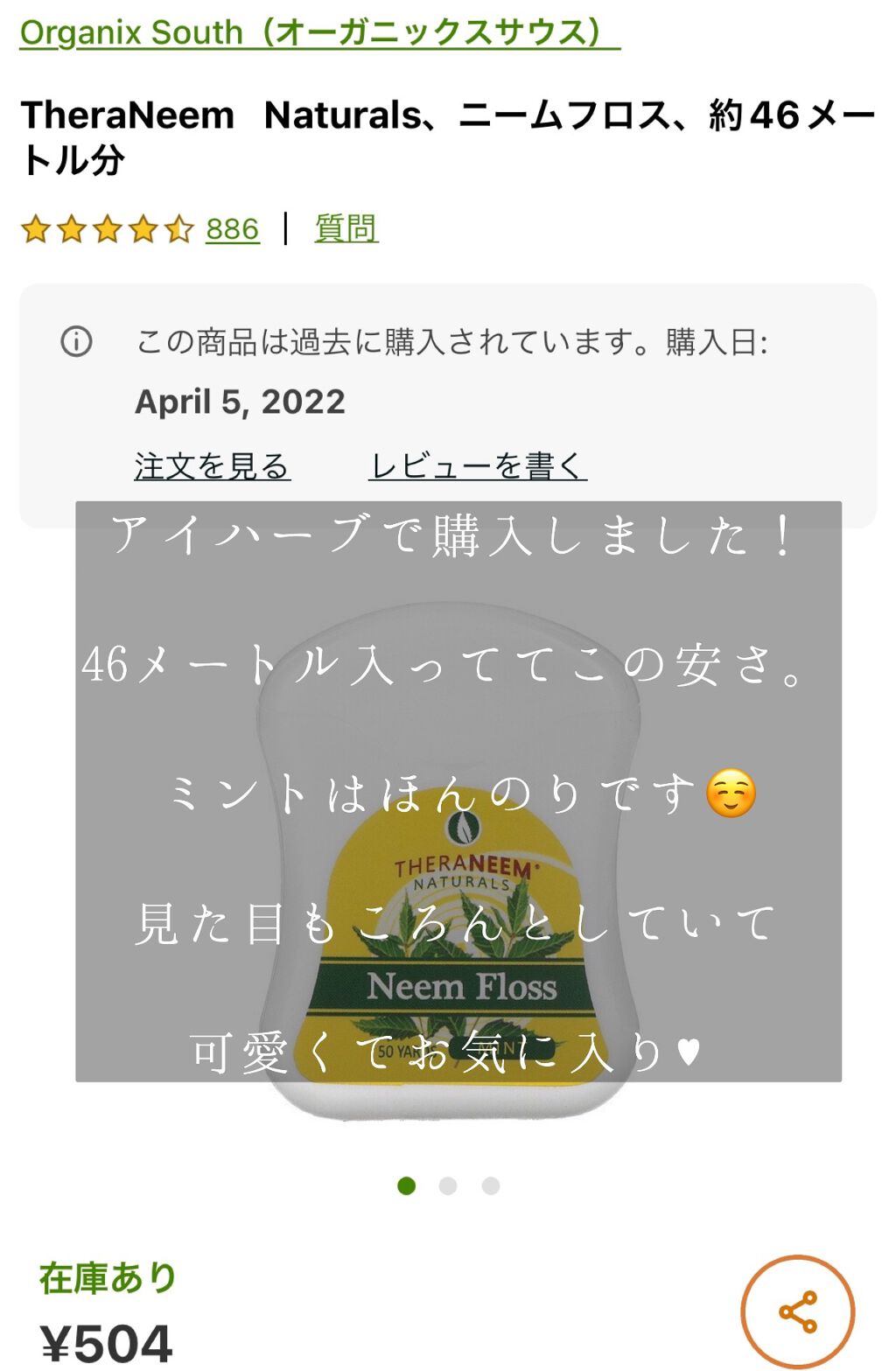Open the 886 reviews link

(x=233, y=229)
